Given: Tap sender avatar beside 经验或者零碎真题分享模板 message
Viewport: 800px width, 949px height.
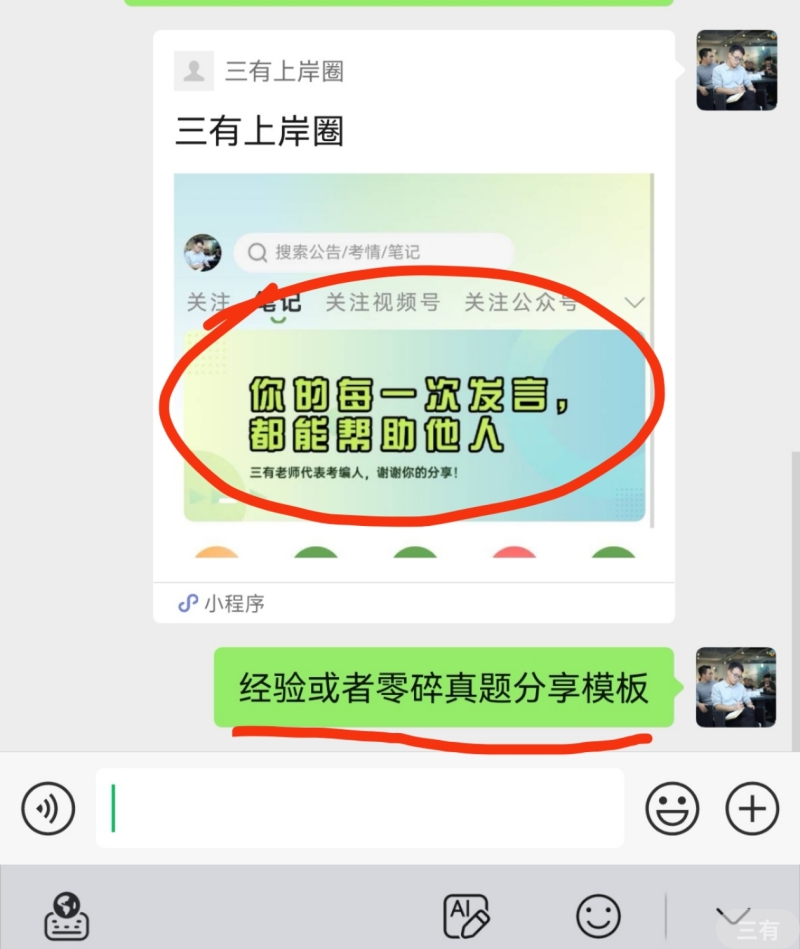Looking at the screenshot, I should tap(736, 687).
